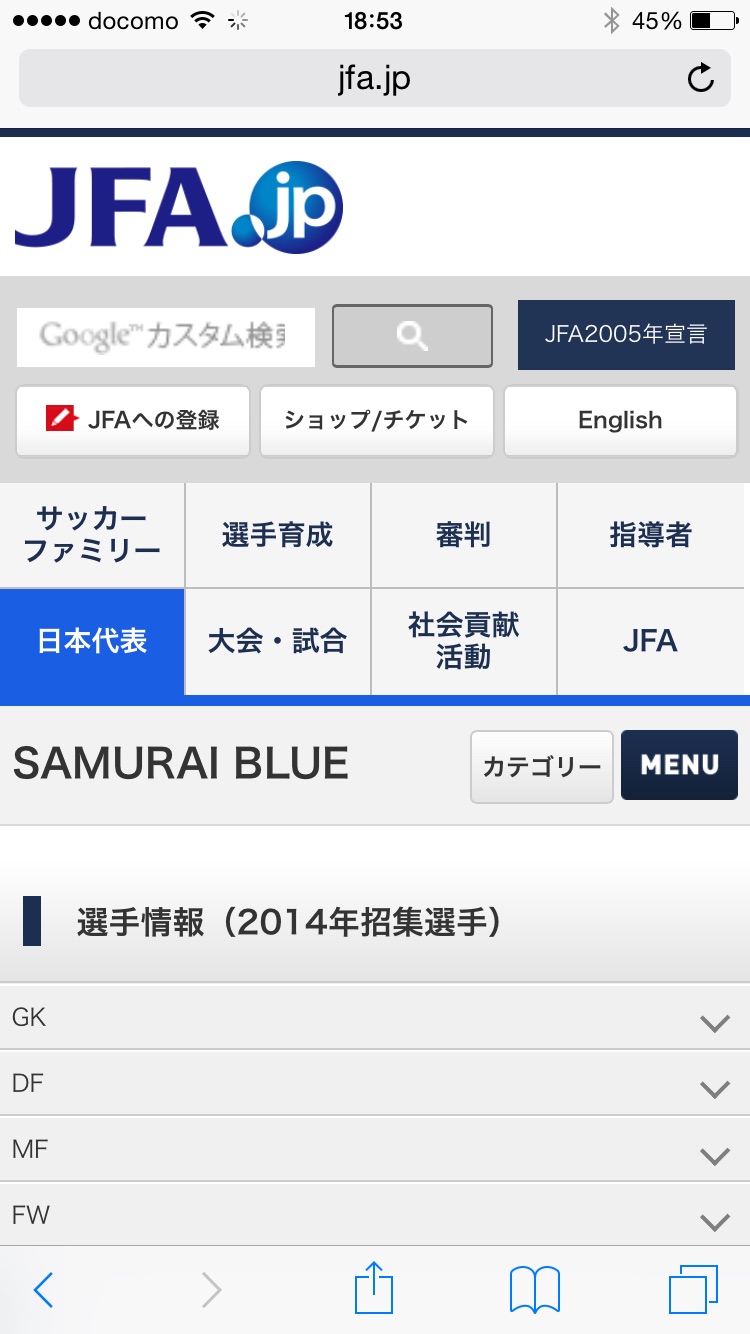This screenshot has width=750, height=1334.
Task: Select the 大会・試合 tab
Action: click(x=277, y=641)
